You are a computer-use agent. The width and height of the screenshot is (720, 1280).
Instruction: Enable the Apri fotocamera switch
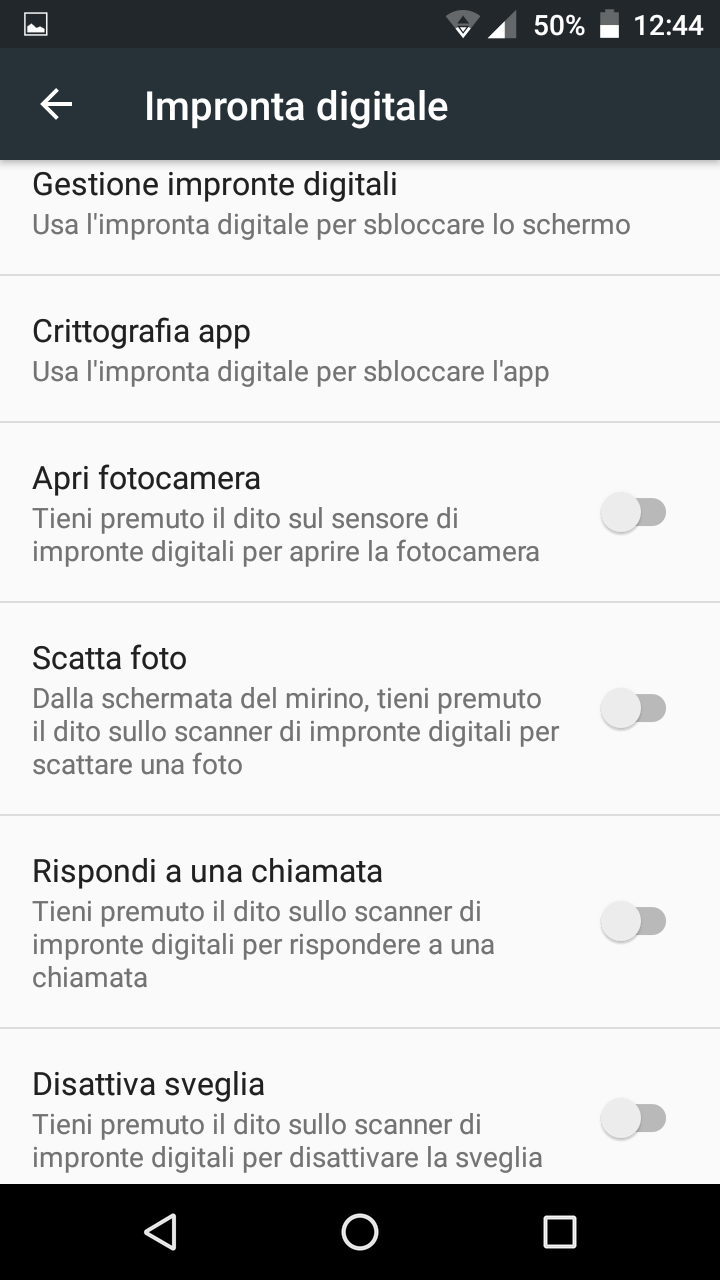click(633, 513)
